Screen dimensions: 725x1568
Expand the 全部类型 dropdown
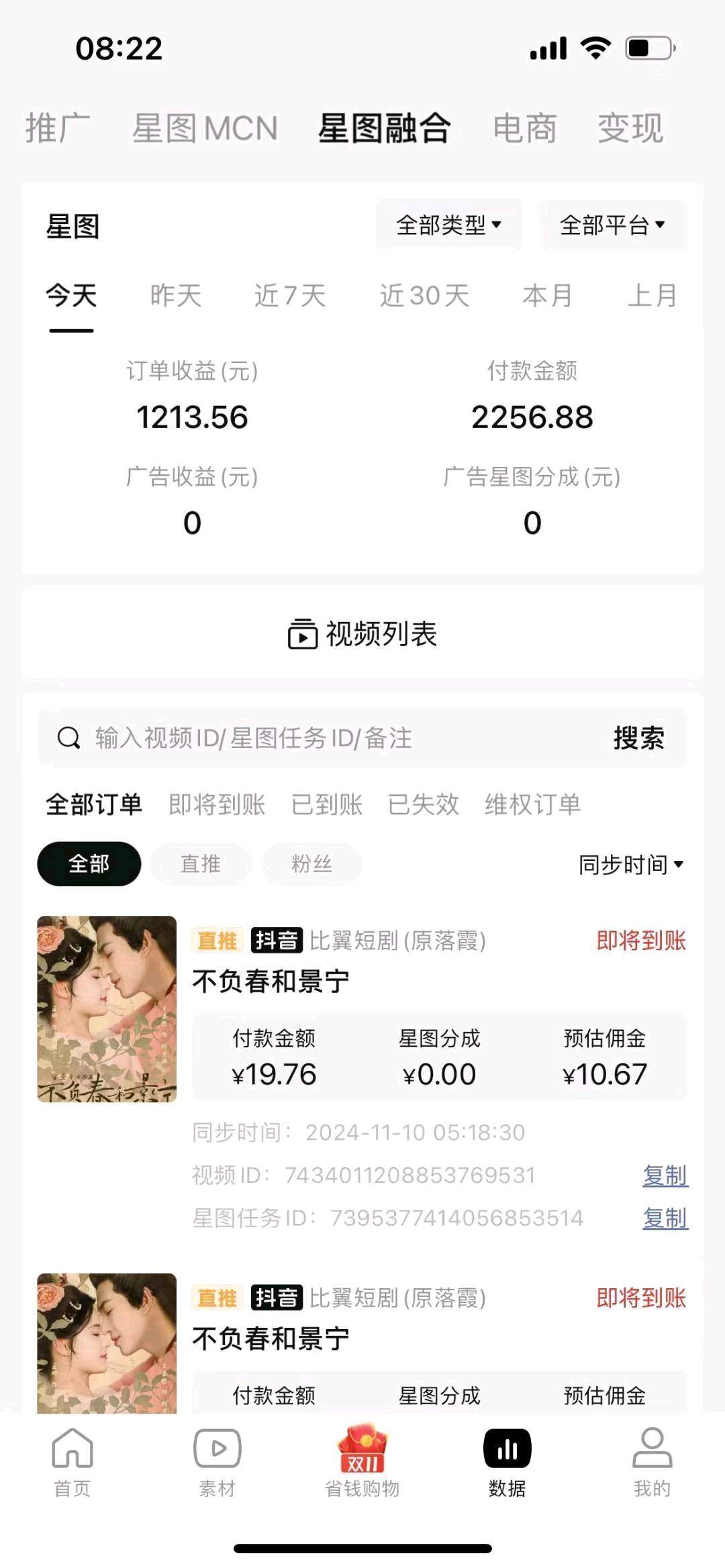[x=448, y=225]
